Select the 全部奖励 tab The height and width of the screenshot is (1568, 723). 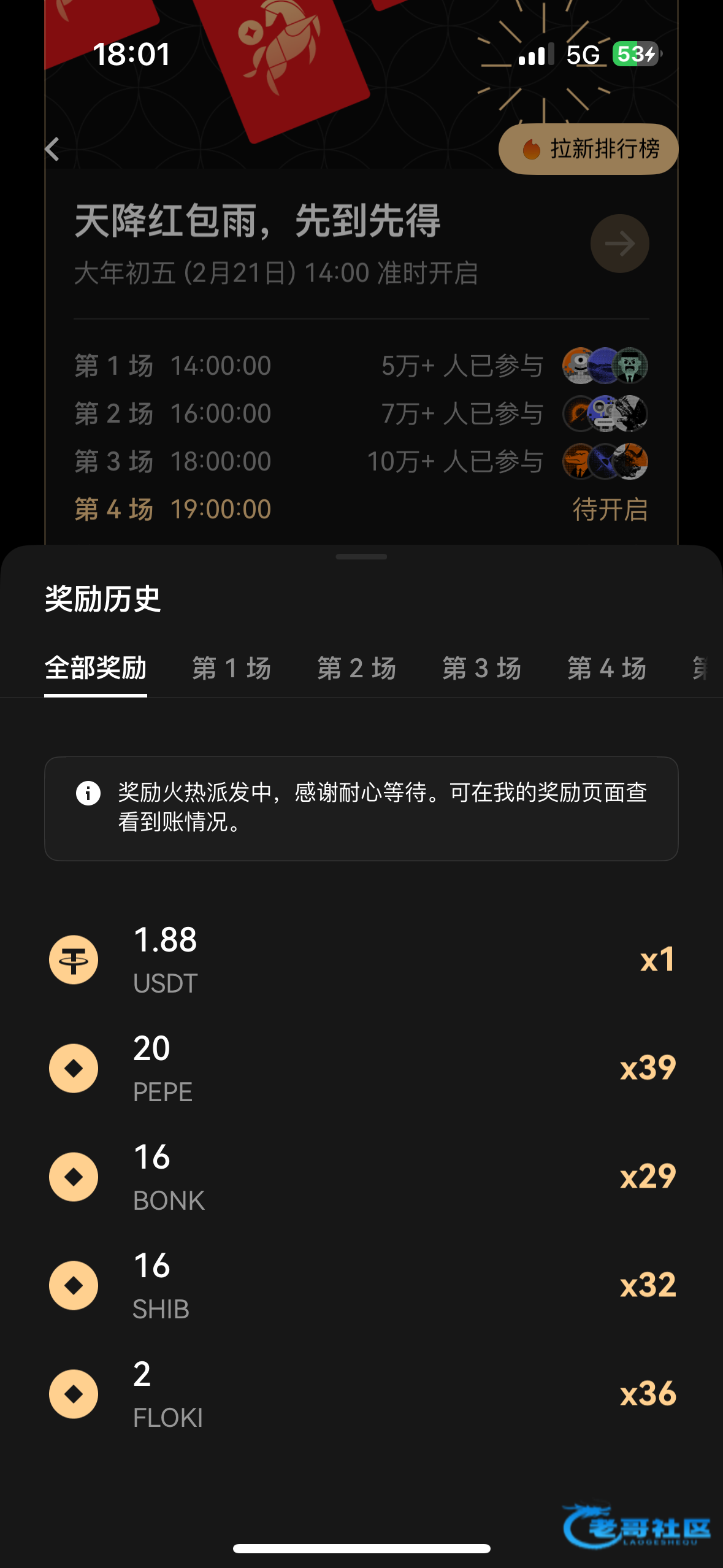tap(96, 668)
